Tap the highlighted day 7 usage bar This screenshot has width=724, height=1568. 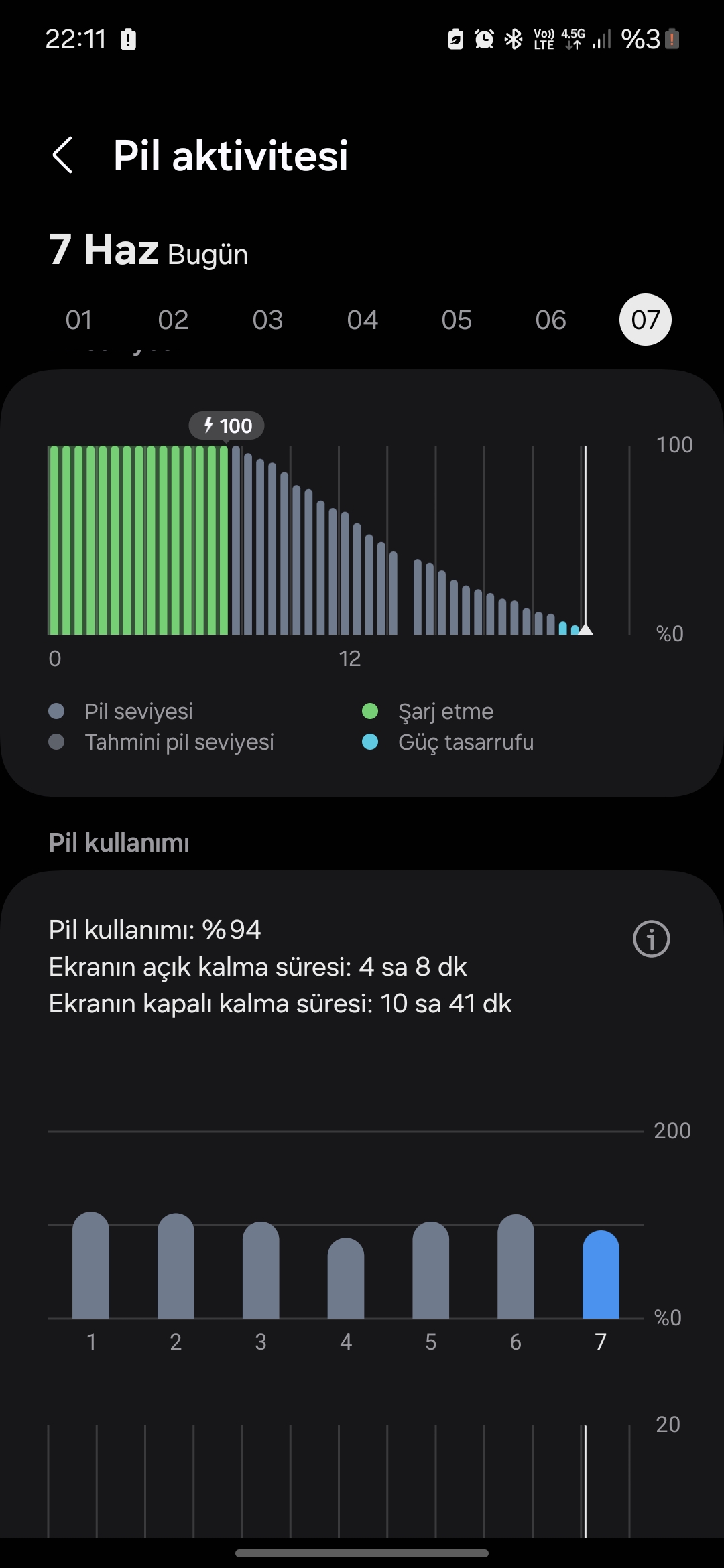tap(601, 1275)
